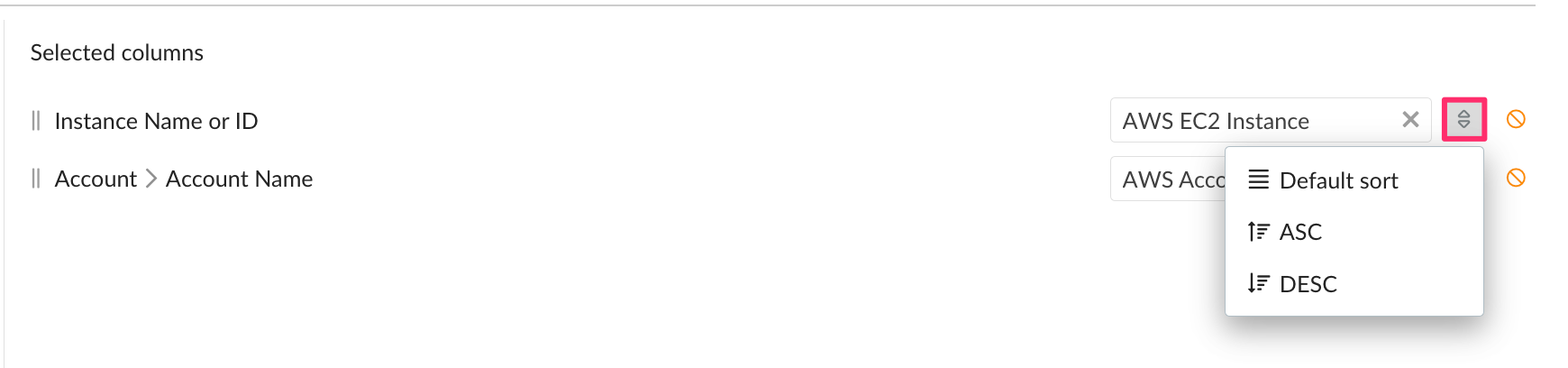The image size is (1568, 368).
Task: Select Default sort option
Action: (x=1338, y=180)
